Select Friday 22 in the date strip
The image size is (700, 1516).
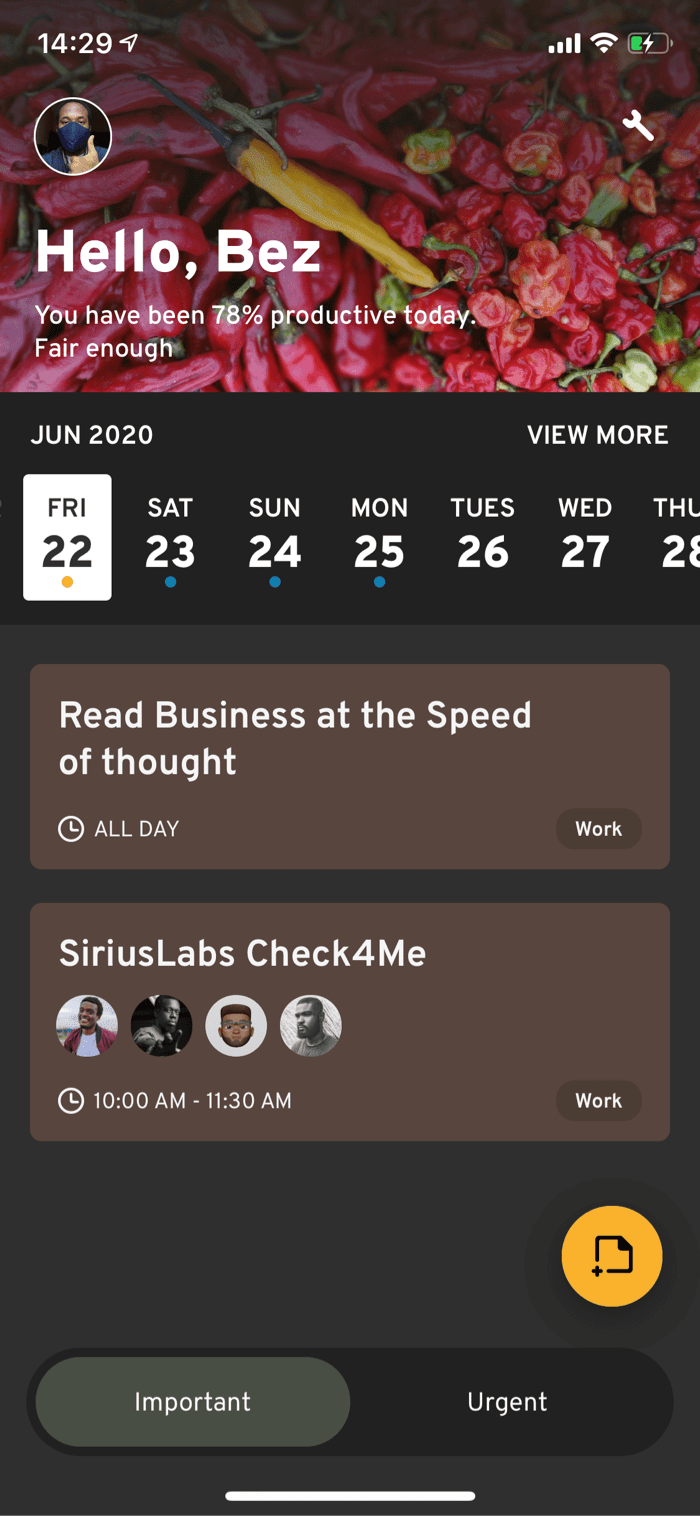coord(67,537)
